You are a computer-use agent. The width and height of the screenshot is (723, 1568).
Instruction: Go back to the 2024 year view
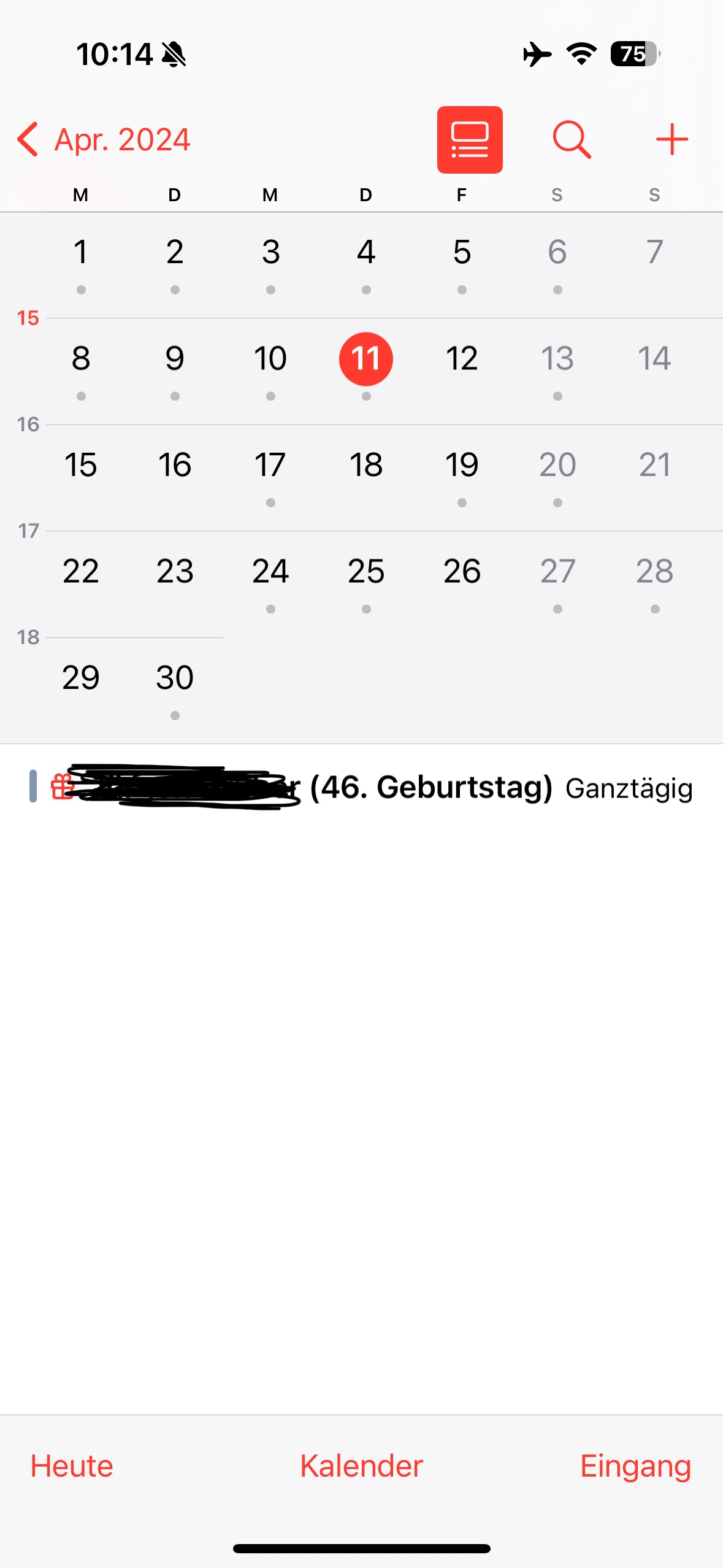pyautogui.click(x=103, y=140)
